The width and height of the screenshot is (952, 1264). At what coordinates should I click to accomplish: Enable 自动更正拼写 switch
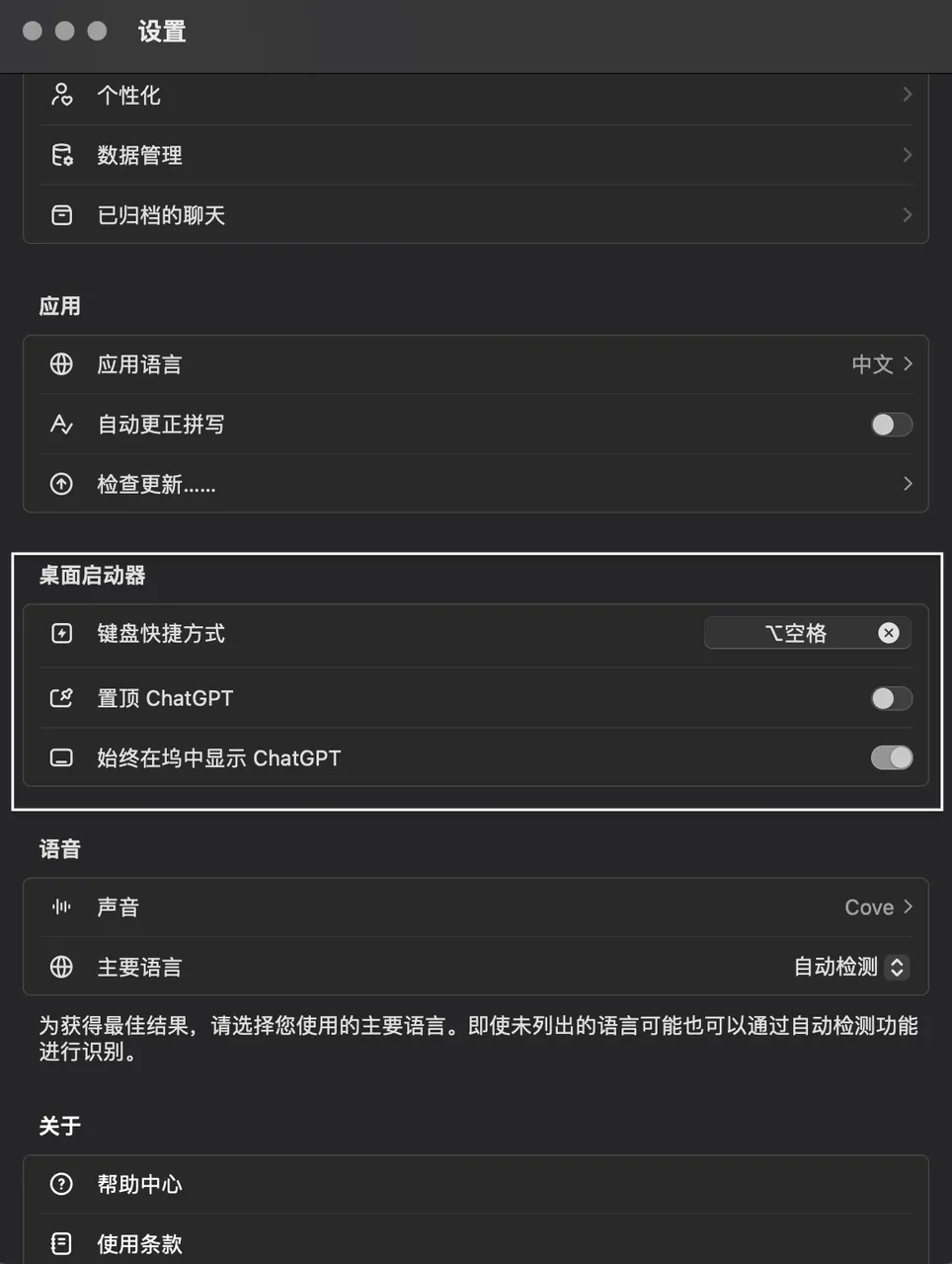[x=891, y=425]
